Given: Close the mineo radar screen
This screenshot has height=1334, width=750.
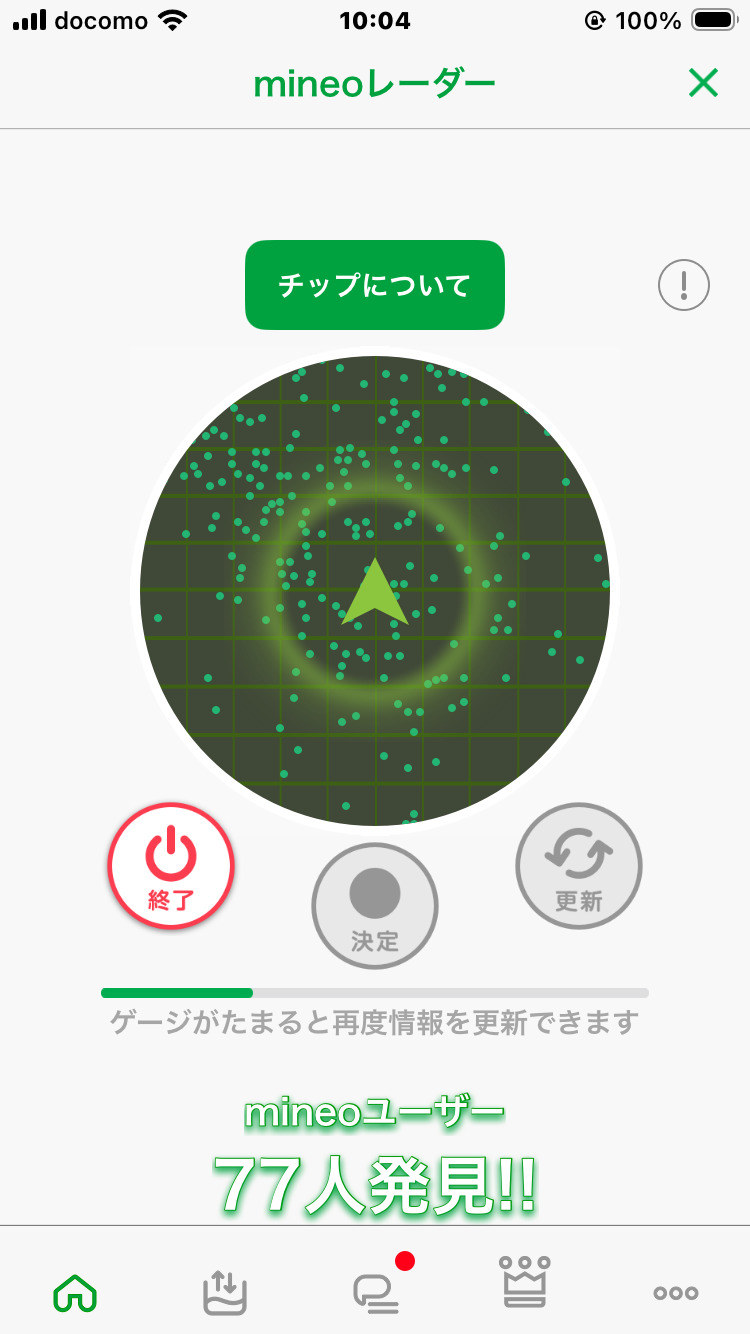Looking at the screenshot, I should tap(703, 84).
